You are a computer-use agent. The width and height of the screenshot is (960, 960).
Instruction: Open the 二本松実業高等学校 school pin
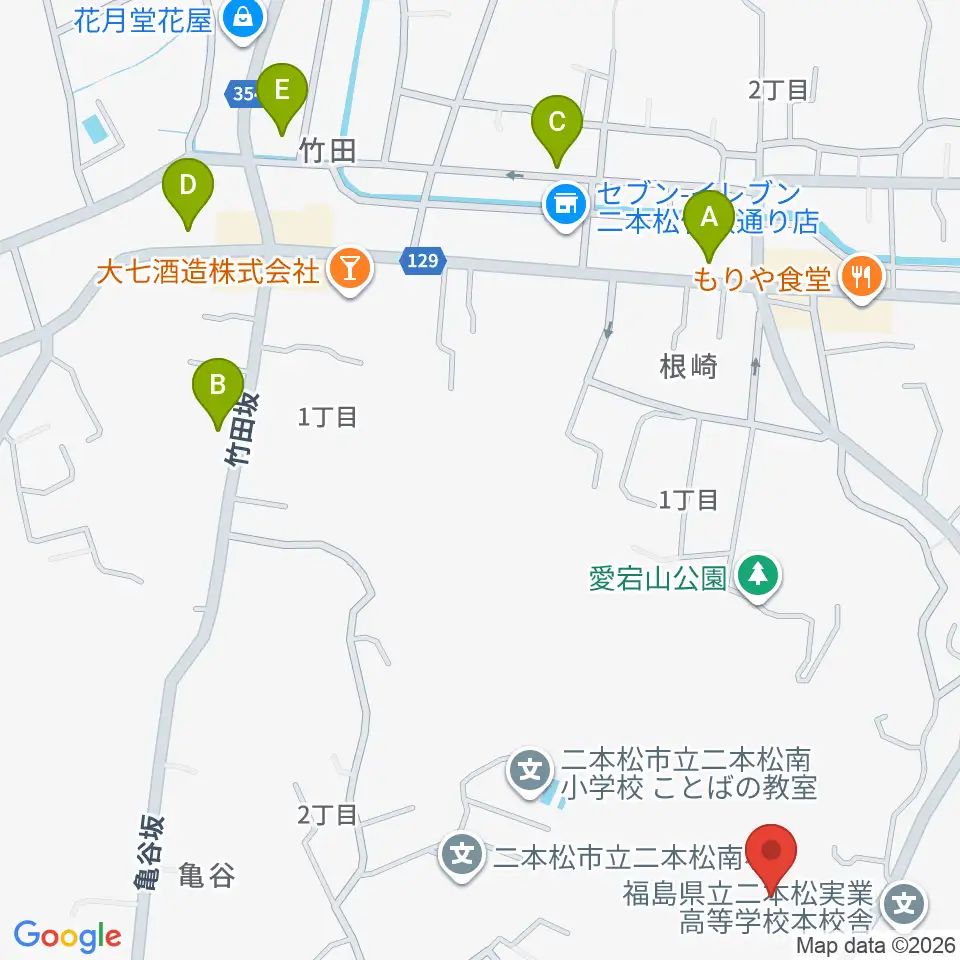pos(904,906)
